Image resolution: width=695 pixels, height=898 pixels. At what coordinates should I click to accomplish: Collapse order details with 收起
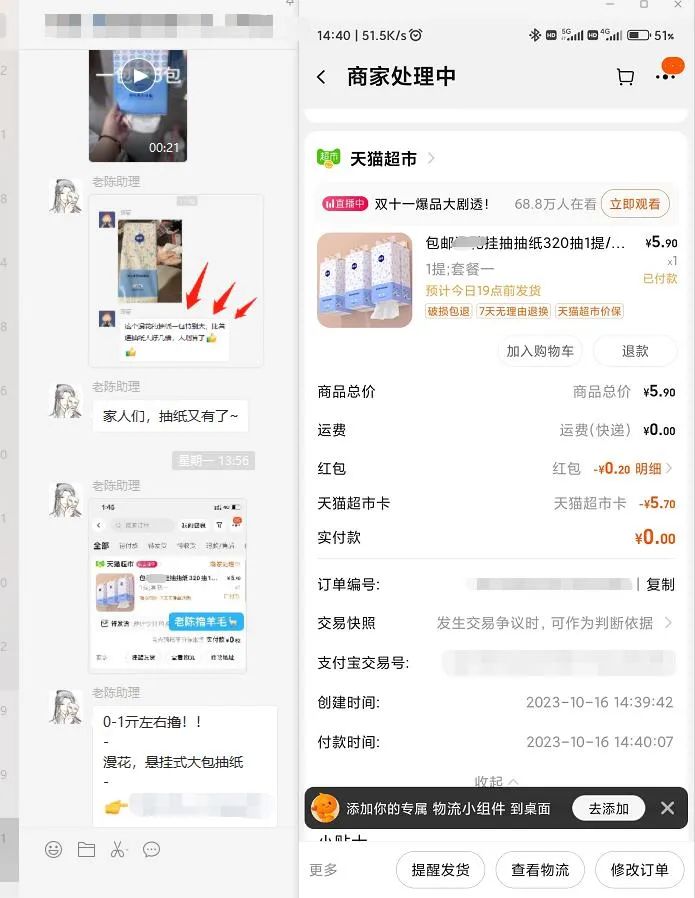[x=496, y=782]
